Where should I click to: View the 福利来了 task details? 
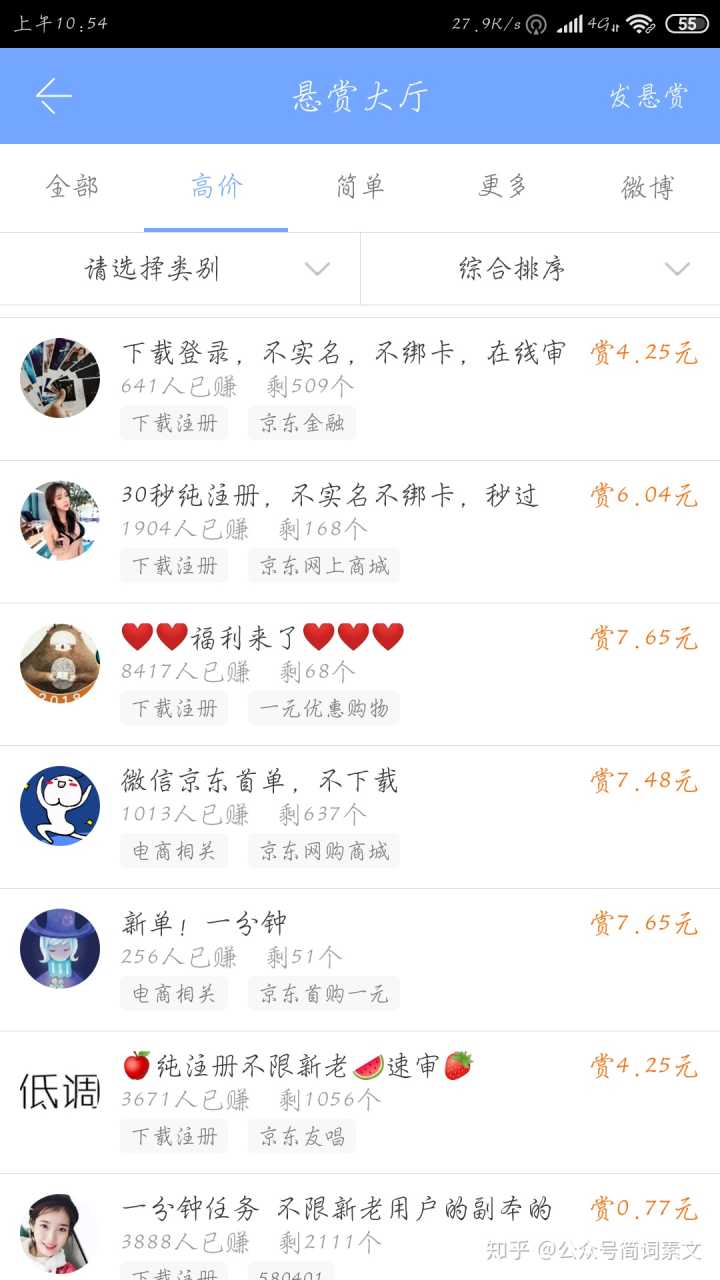click(262, 637)
